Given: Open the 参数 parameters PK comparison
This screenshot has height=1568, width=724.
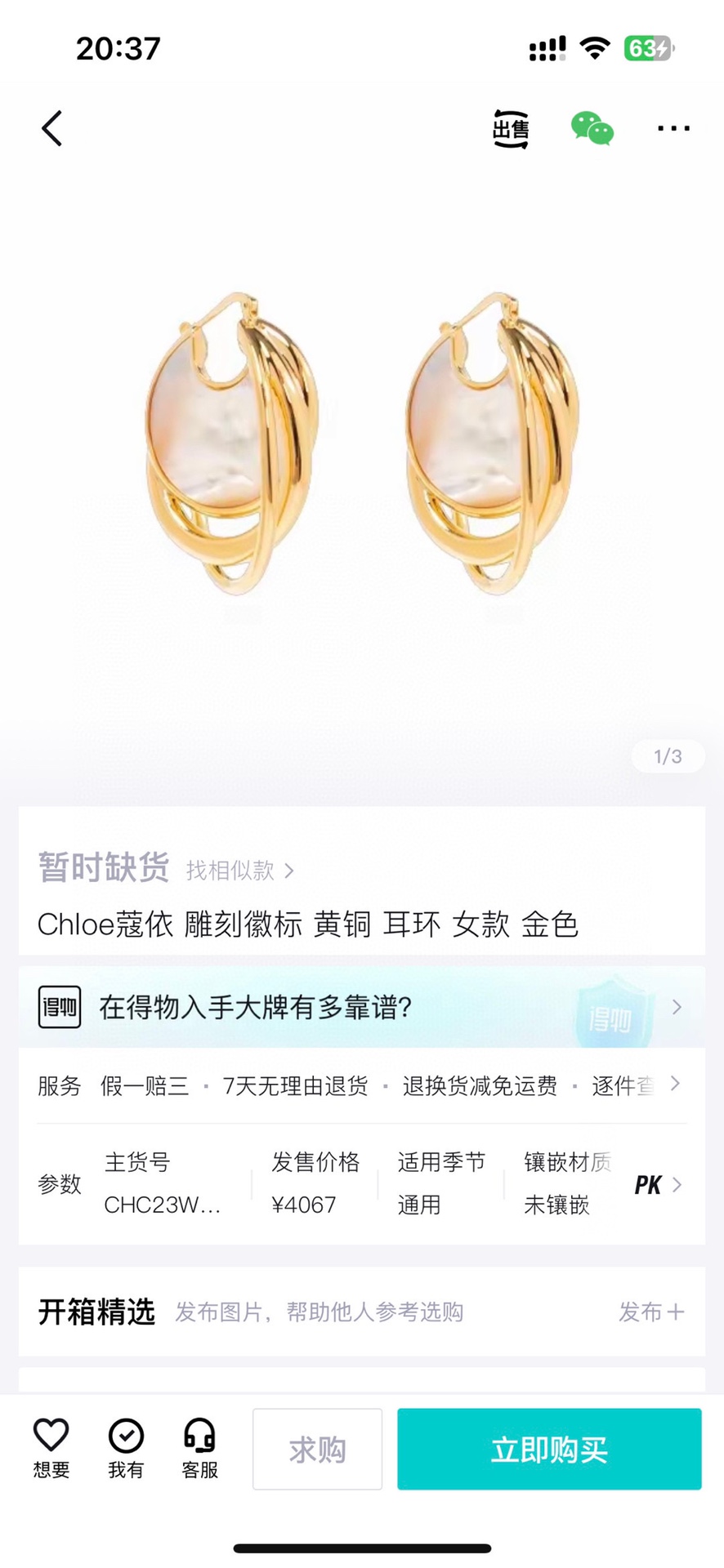Looking at the screenshot, I should coord(657,1184).
